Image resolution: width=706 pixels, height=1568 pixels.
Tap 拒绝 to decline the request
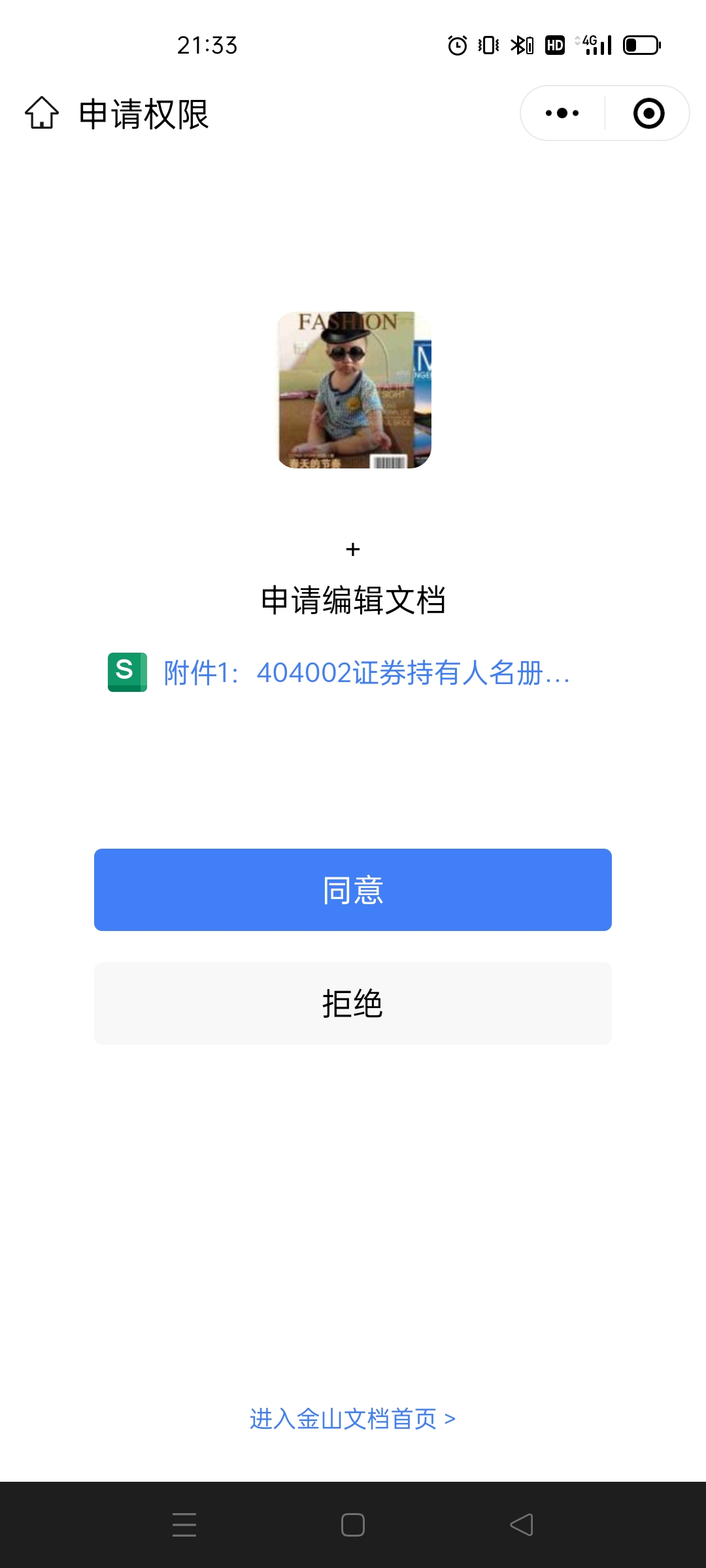pyautogui.click(x=353, y=1004)
